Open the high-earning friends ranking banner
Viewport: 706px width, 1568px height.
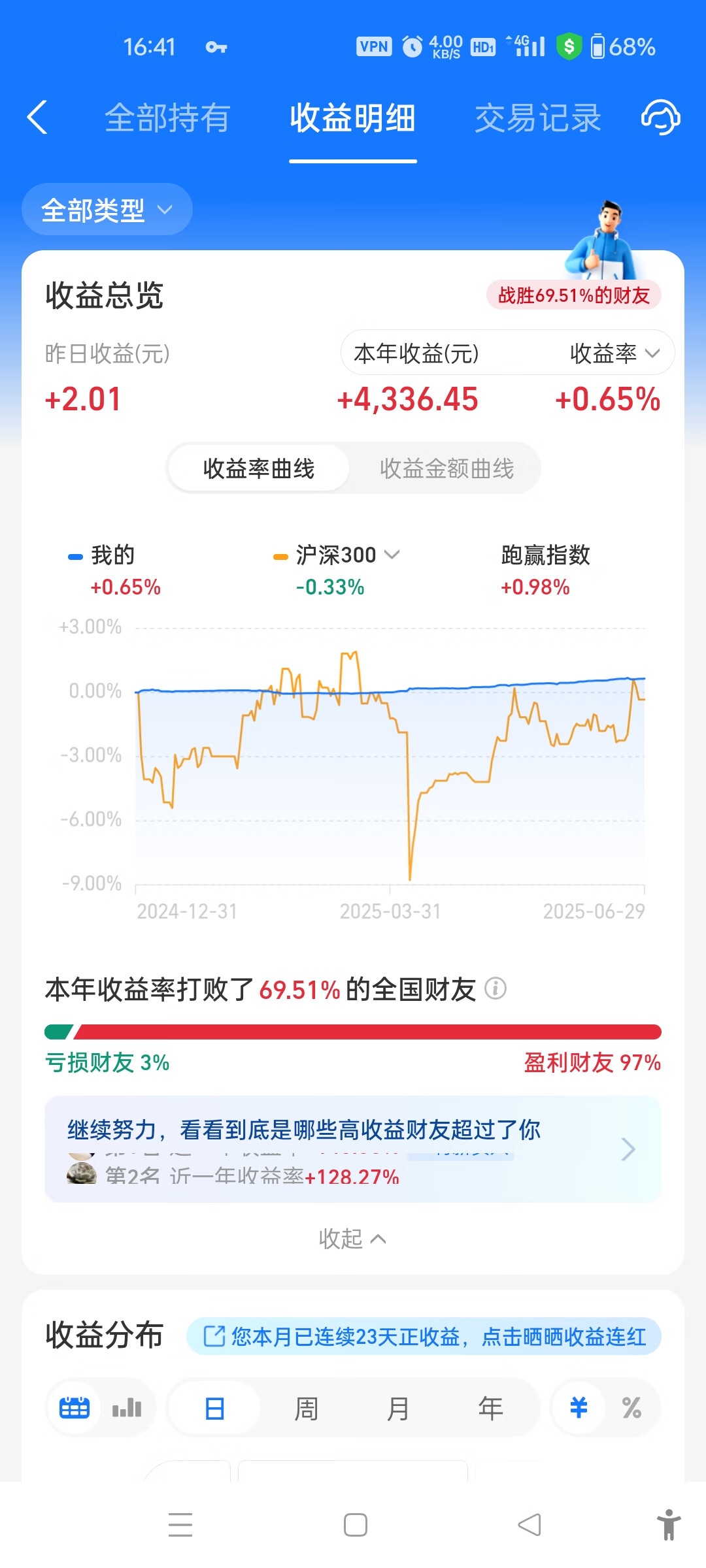tap(353, 1149)
